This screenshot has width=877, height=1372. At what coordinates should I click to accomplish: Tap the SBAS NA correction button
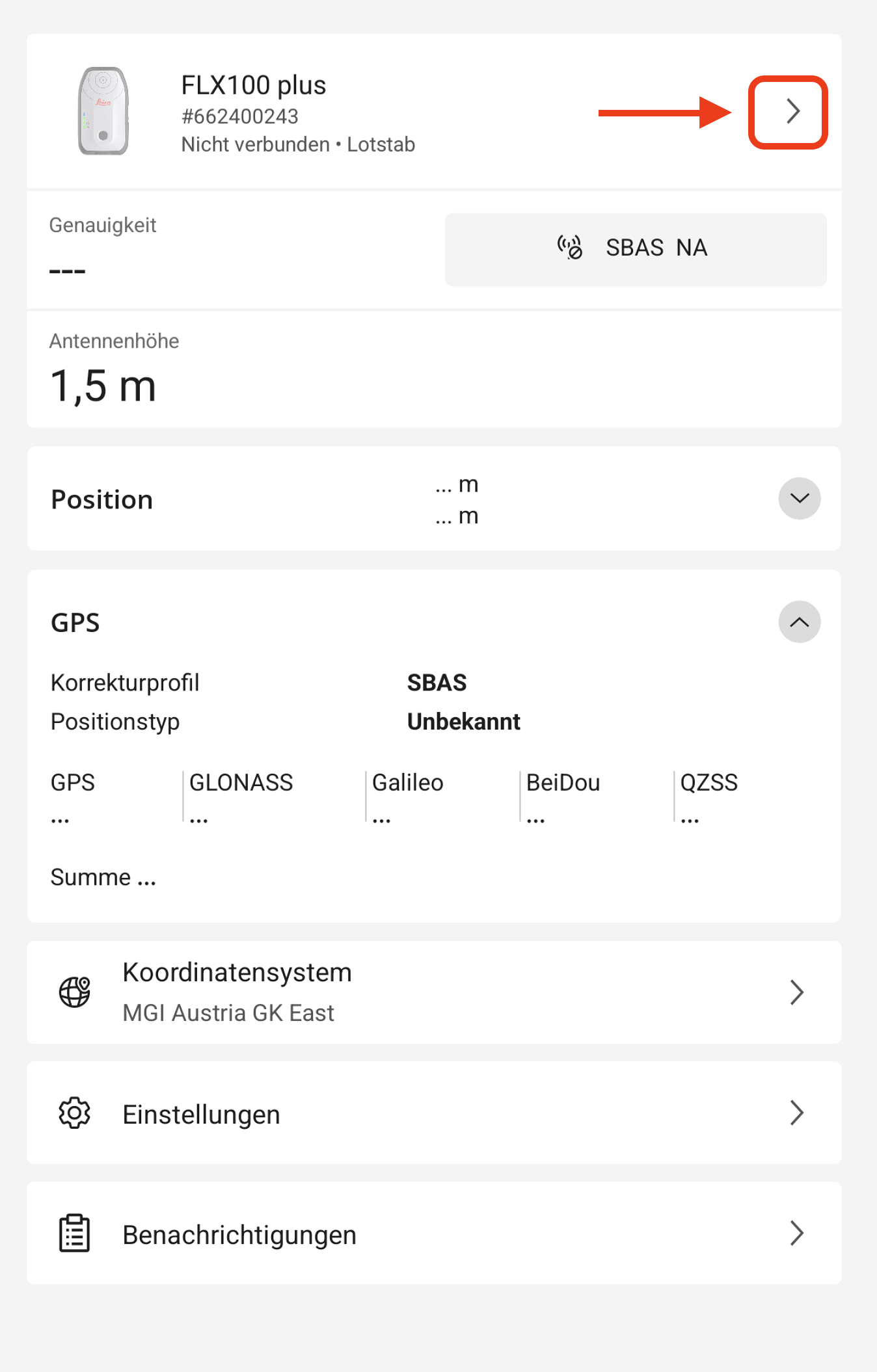tap(635, 248)
